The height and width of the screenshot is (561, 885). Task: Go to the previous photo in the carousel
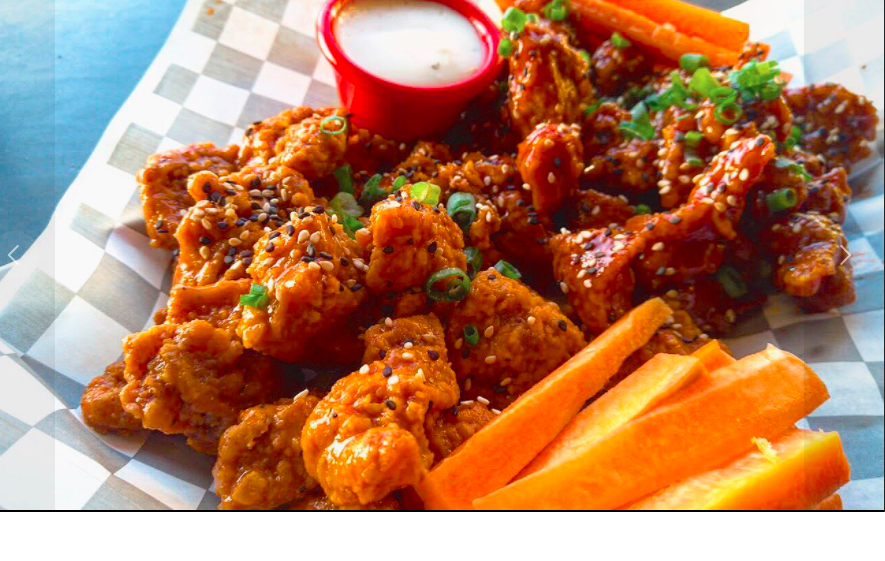14,255
